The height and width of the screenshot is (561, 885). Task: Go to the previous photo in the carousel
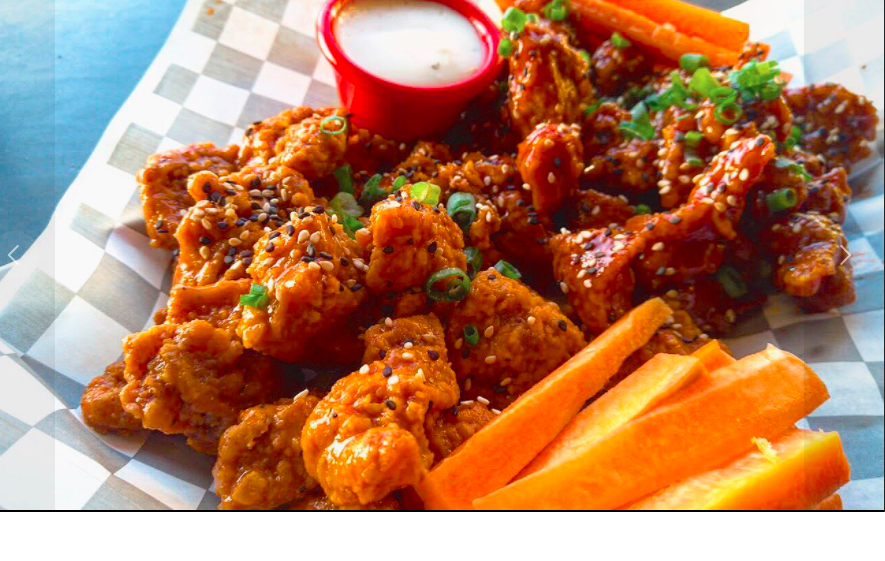14,255
